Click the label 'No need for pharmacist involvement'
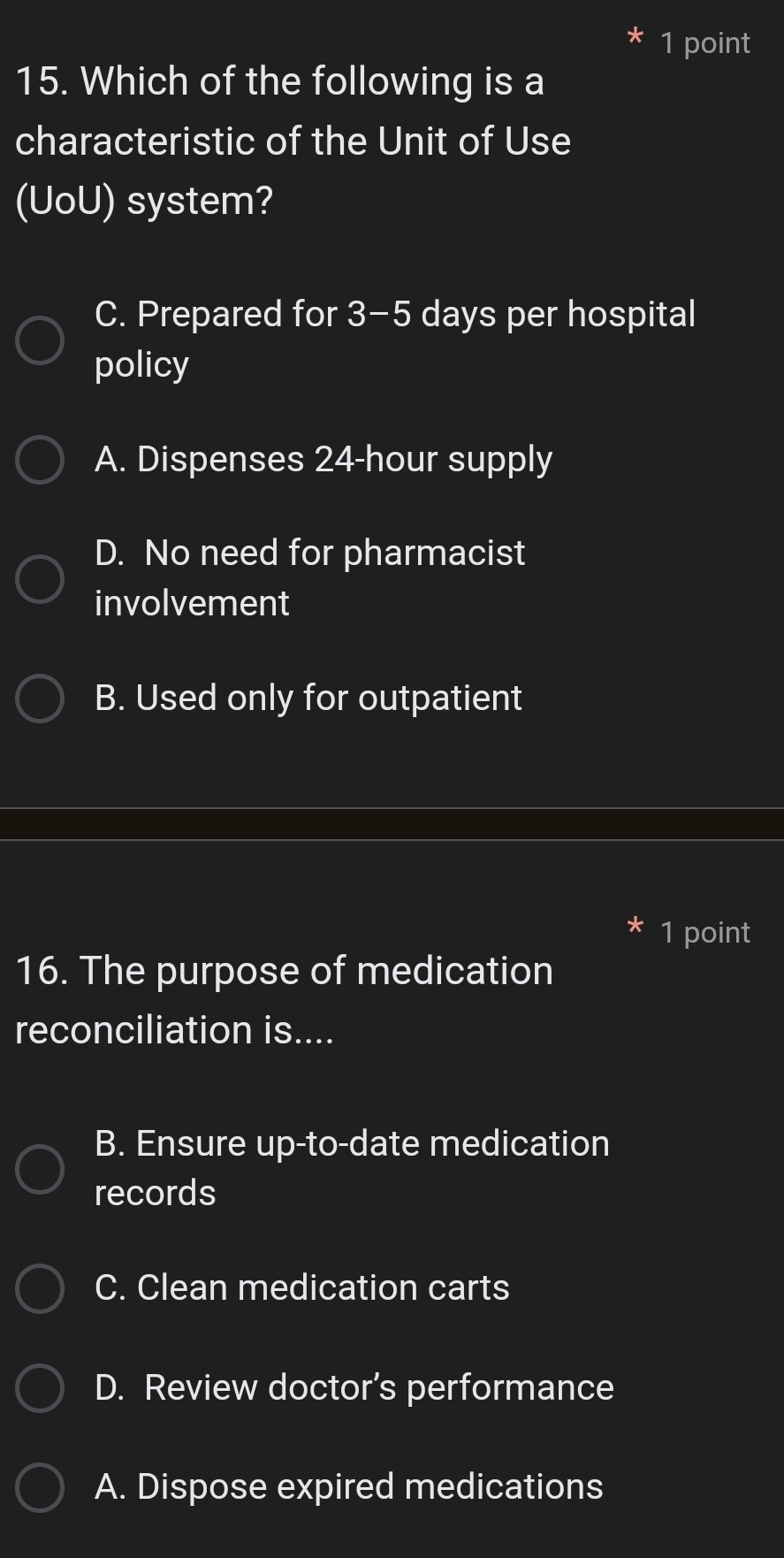Screen dimensions: 784x1558 point(309,577)
